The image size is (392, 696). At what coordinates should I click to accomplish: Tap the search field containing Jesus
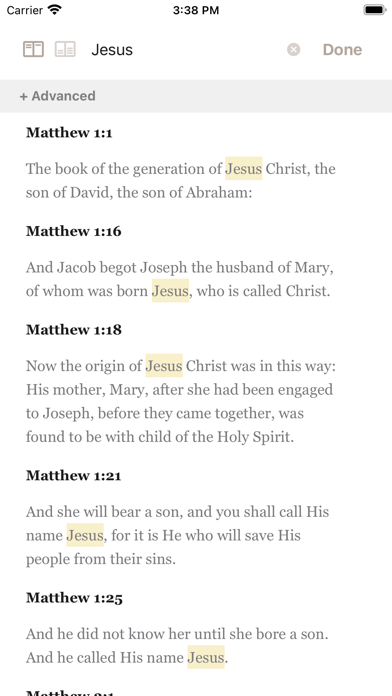tap(186, 50)
